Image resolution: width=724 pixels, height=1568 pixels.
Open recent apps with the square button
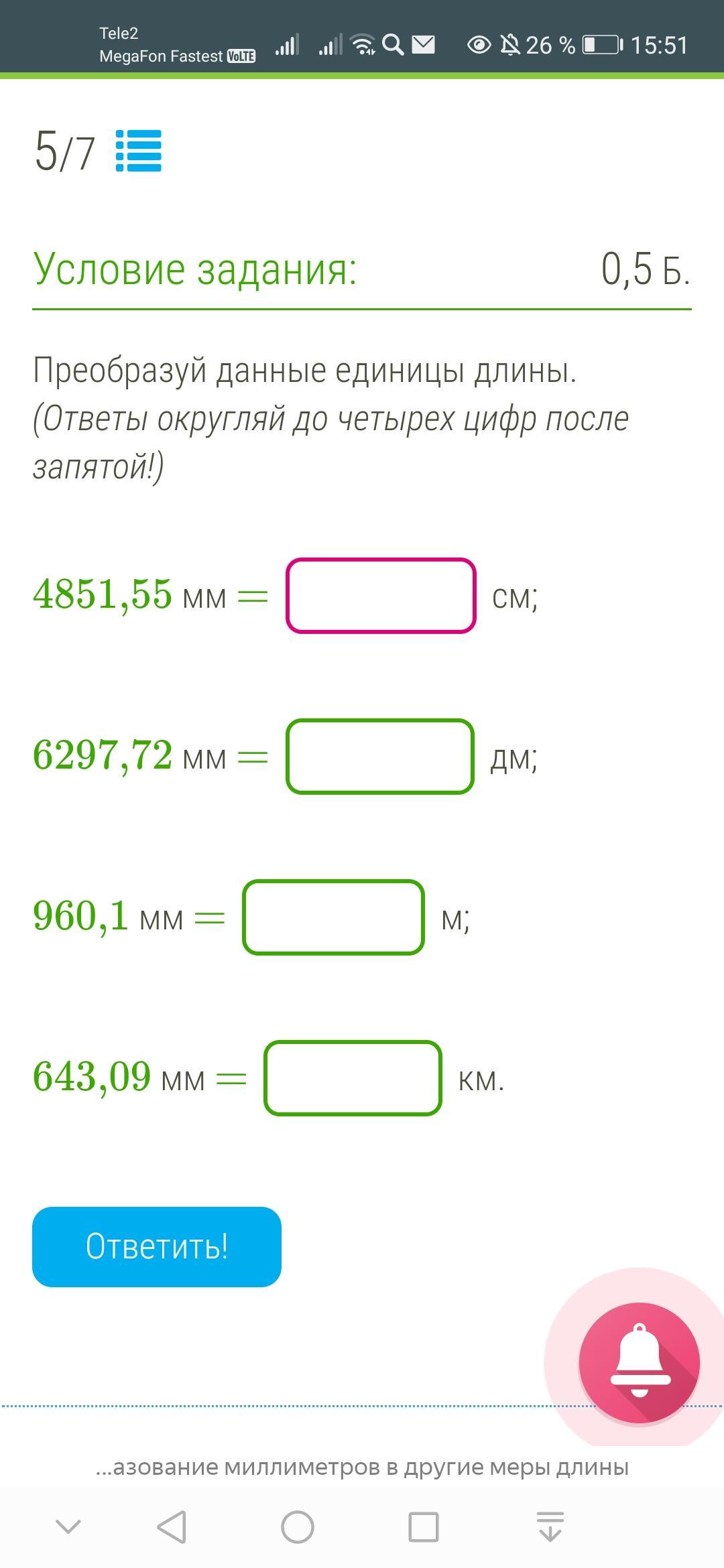424,1527
